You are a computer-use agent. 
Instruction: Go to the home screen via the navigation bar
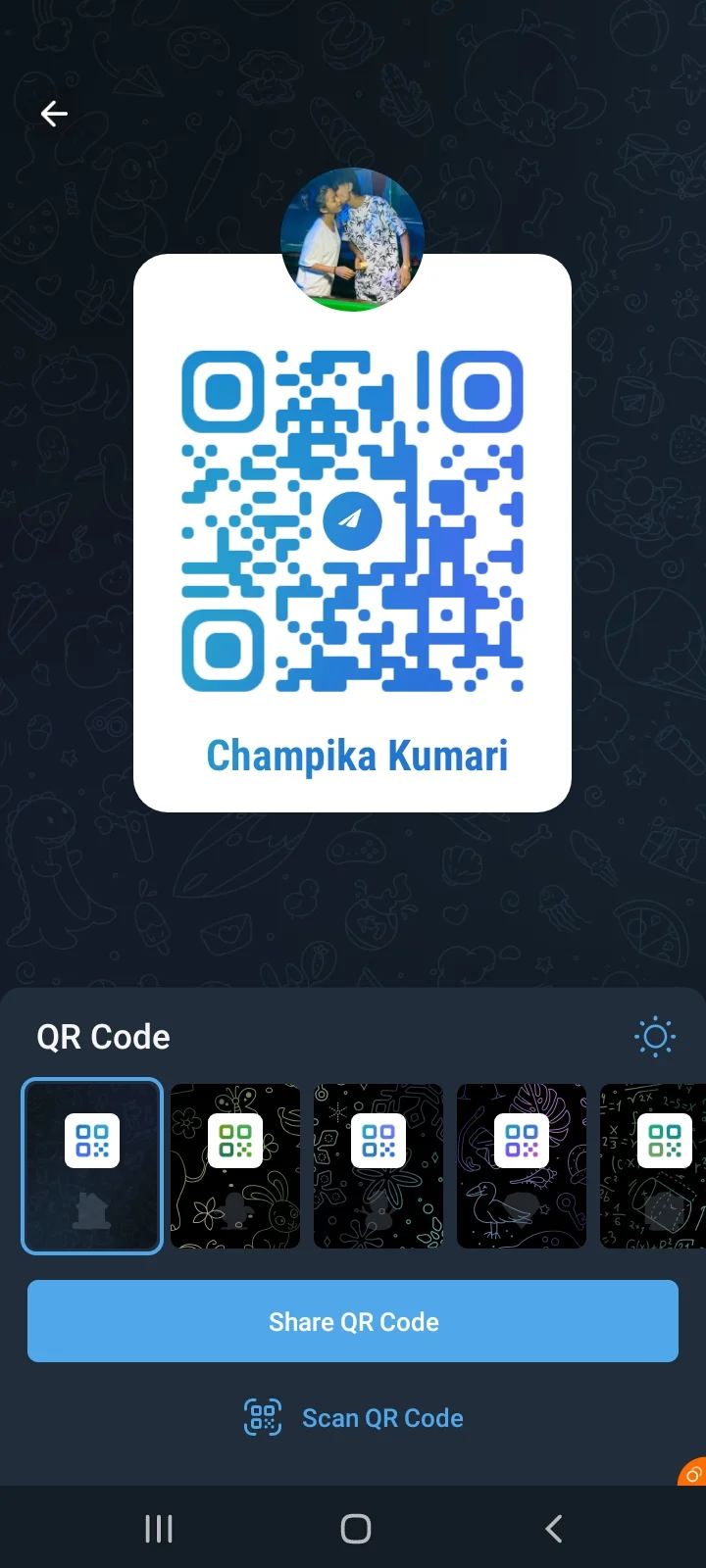tap(355, 1528)
